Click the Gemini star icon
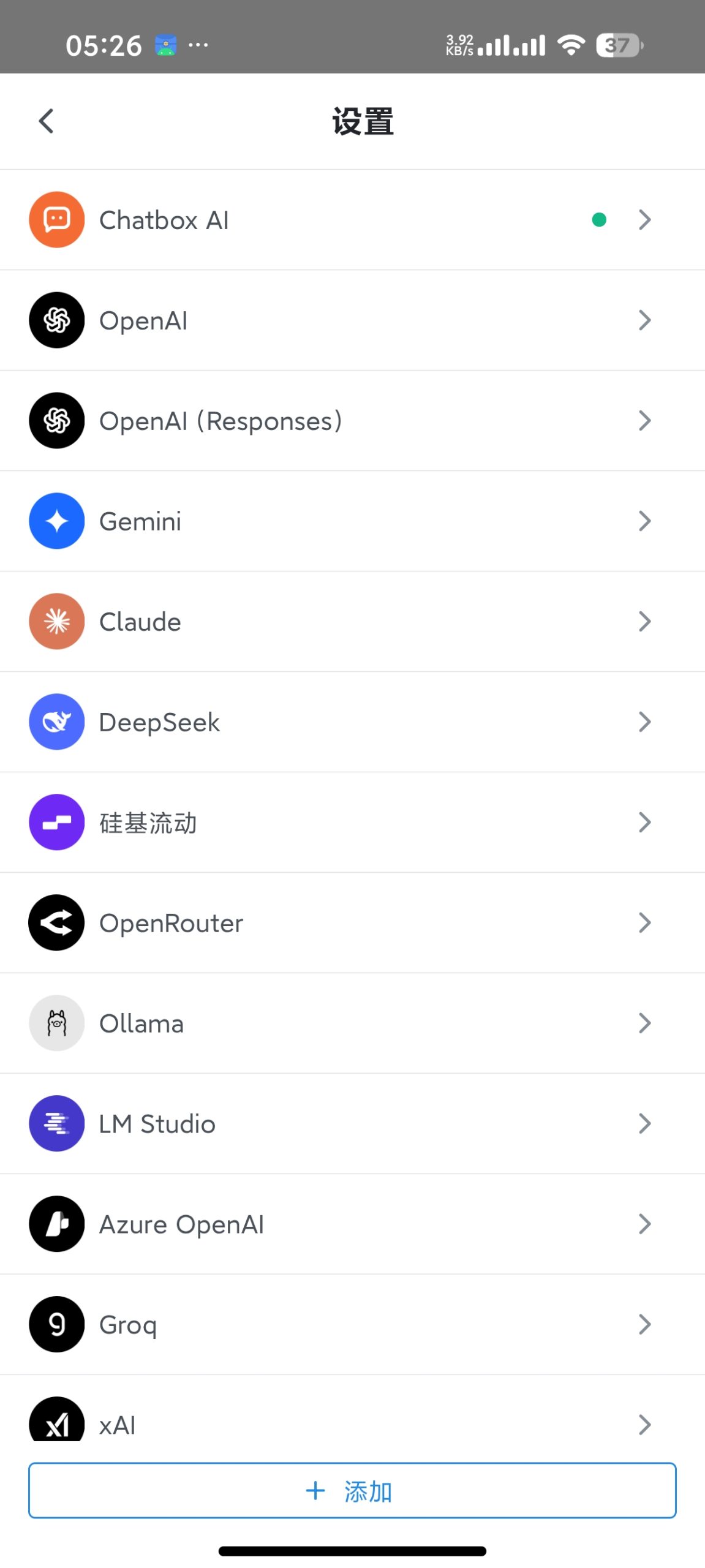 click(x=56, y=520)
